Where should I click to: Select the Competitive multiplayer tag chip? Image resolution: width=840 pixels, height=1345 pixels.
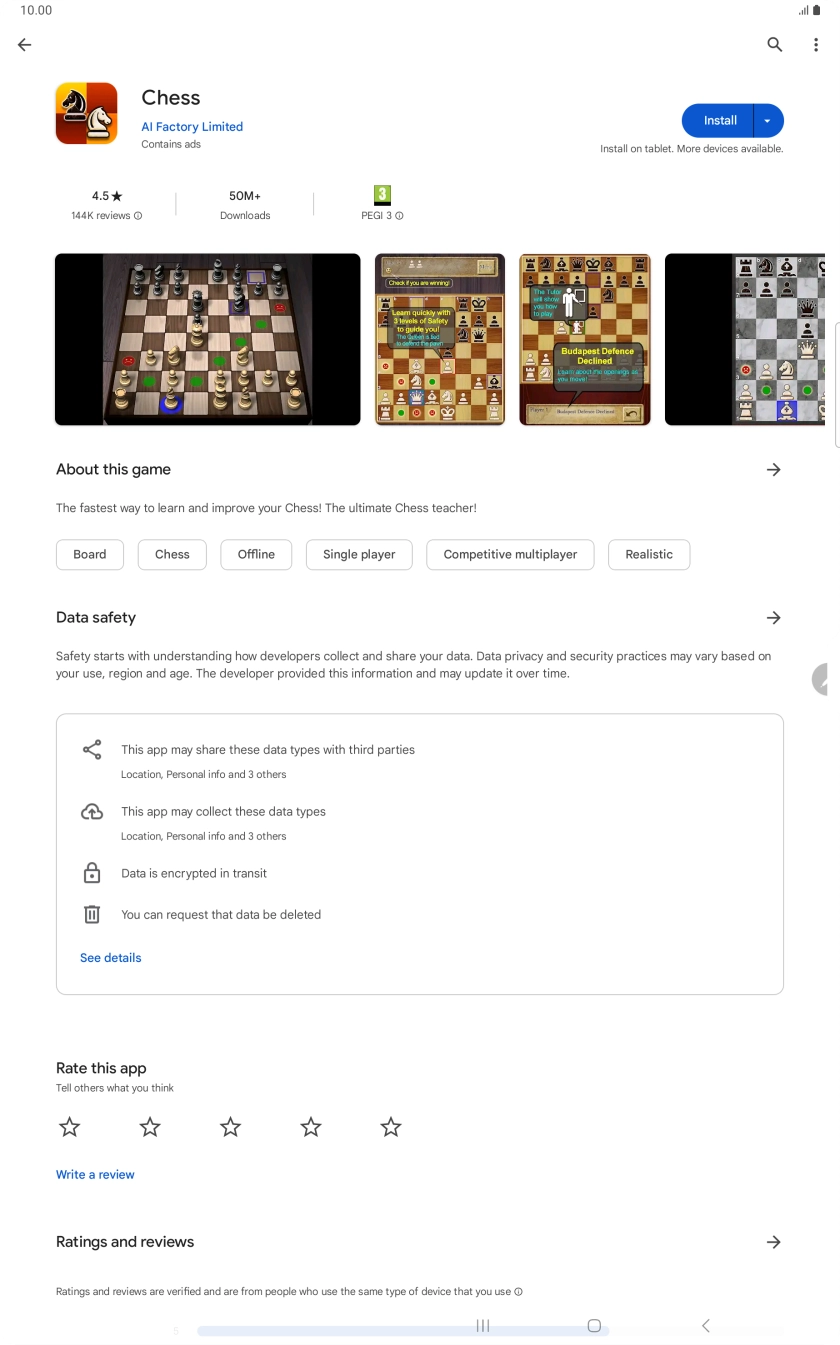coord(510,554)
